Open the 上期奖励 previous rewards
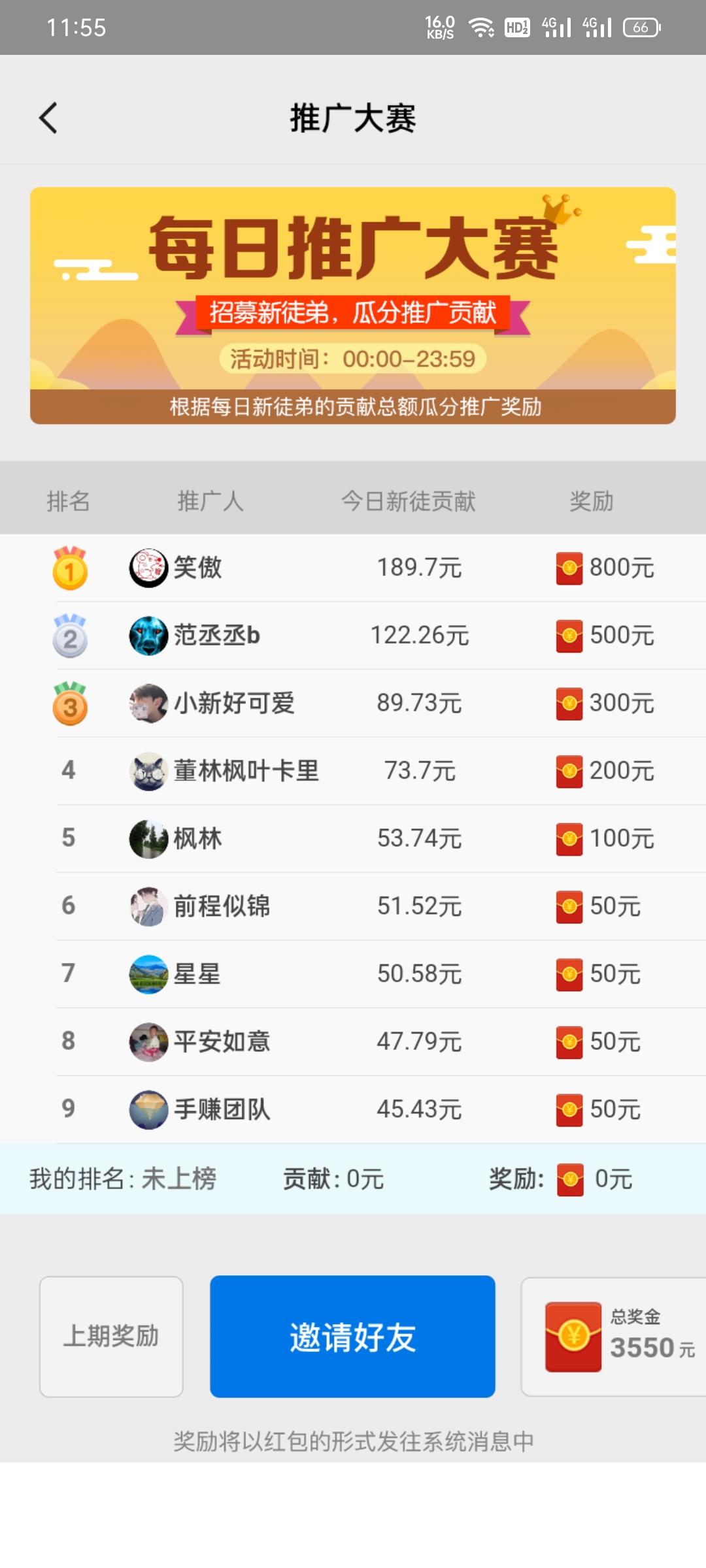706x1568 pixels. pyautogui.click(x=111, y=1336)
